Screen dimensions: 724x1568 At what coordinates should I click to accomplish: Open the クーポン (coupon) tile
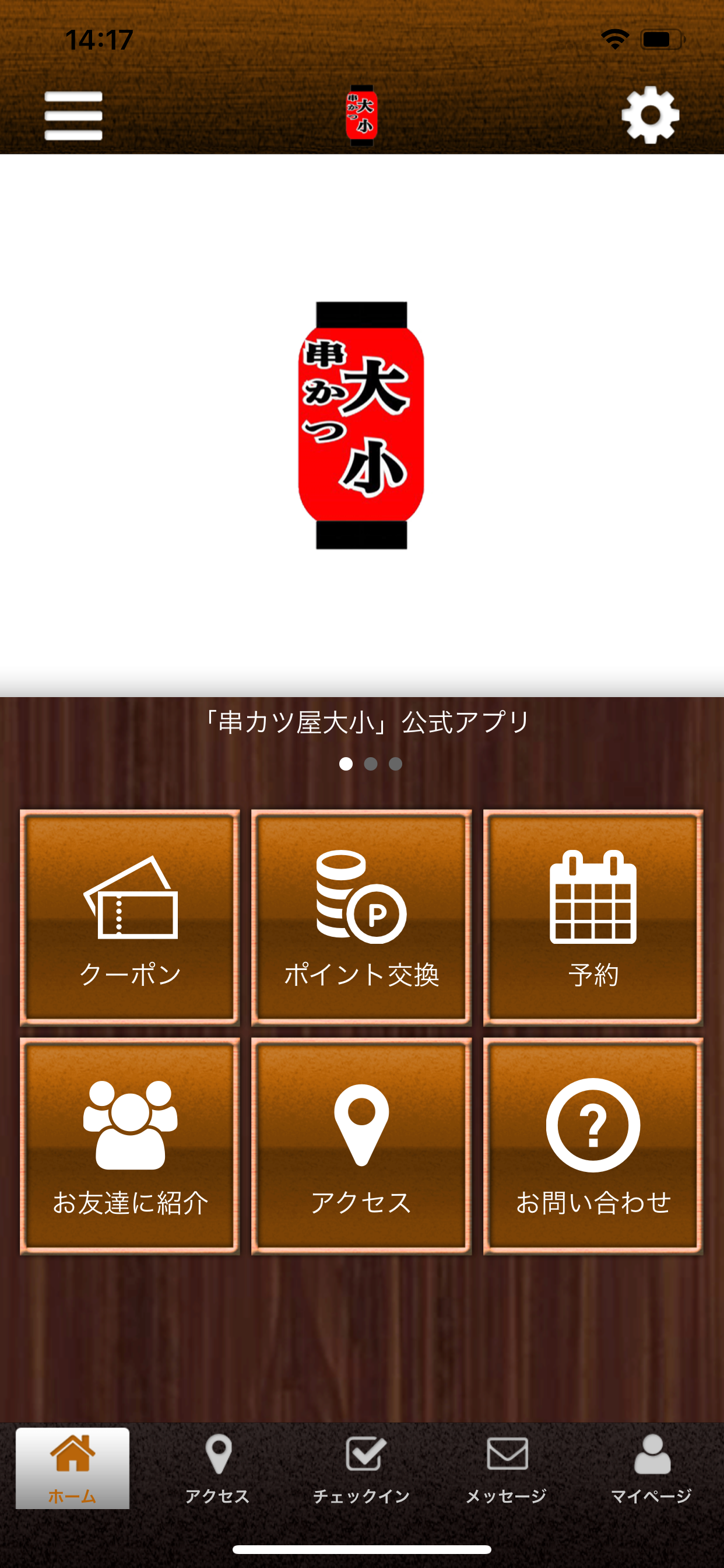click(x=130, y=919)
